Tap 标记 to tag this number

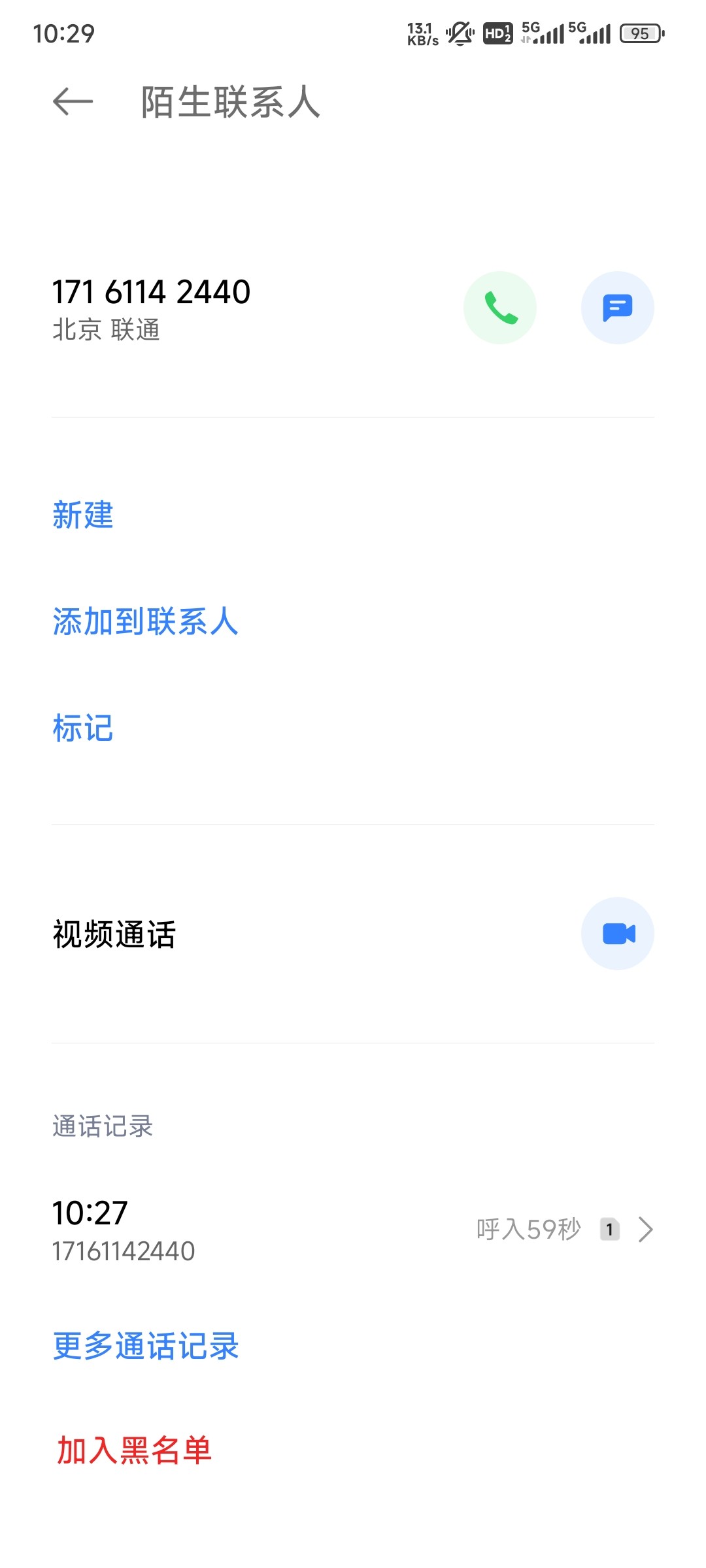point(83,728)
